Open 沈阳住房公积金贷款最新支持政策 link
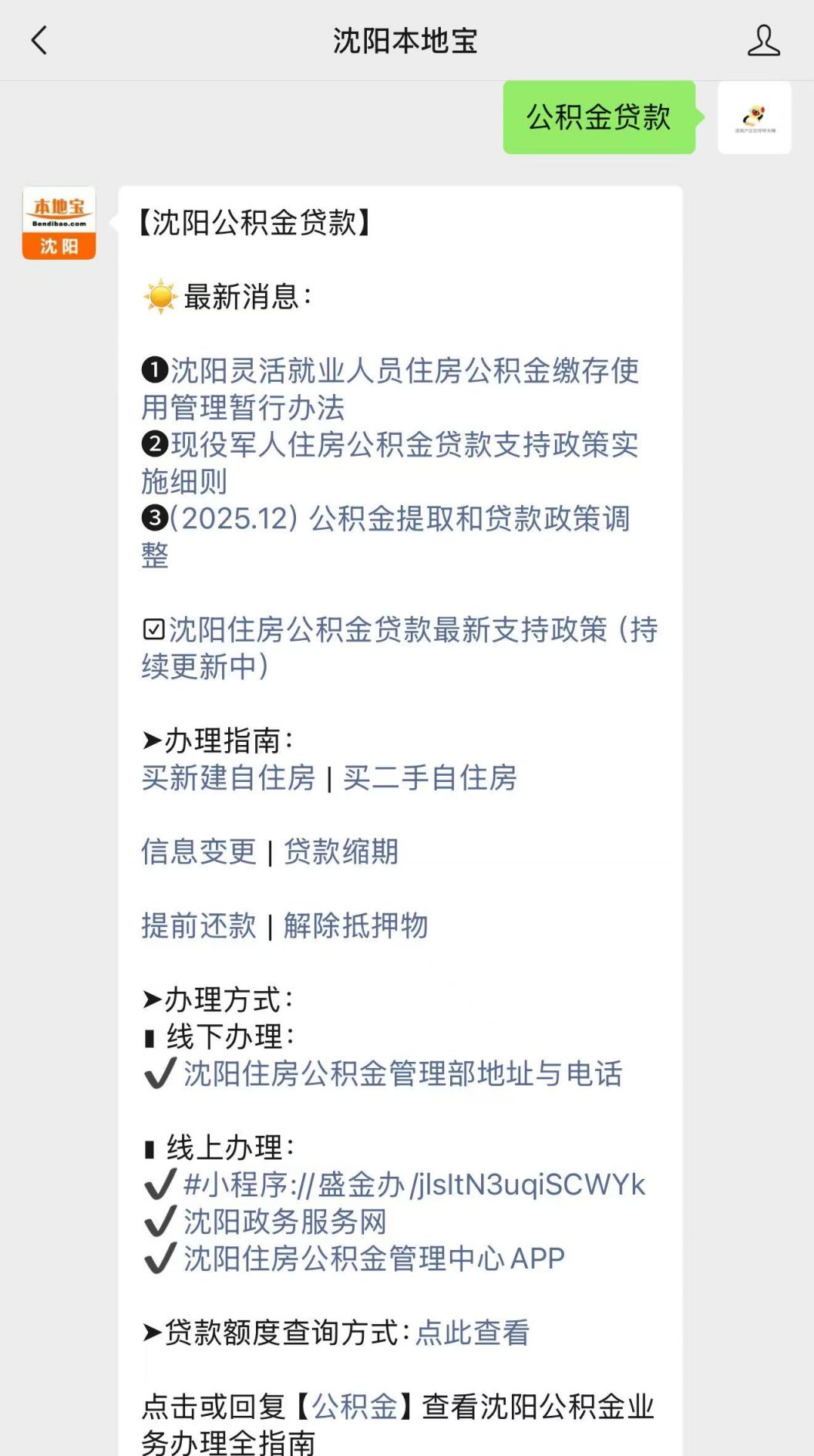 [x=399, y=648]
